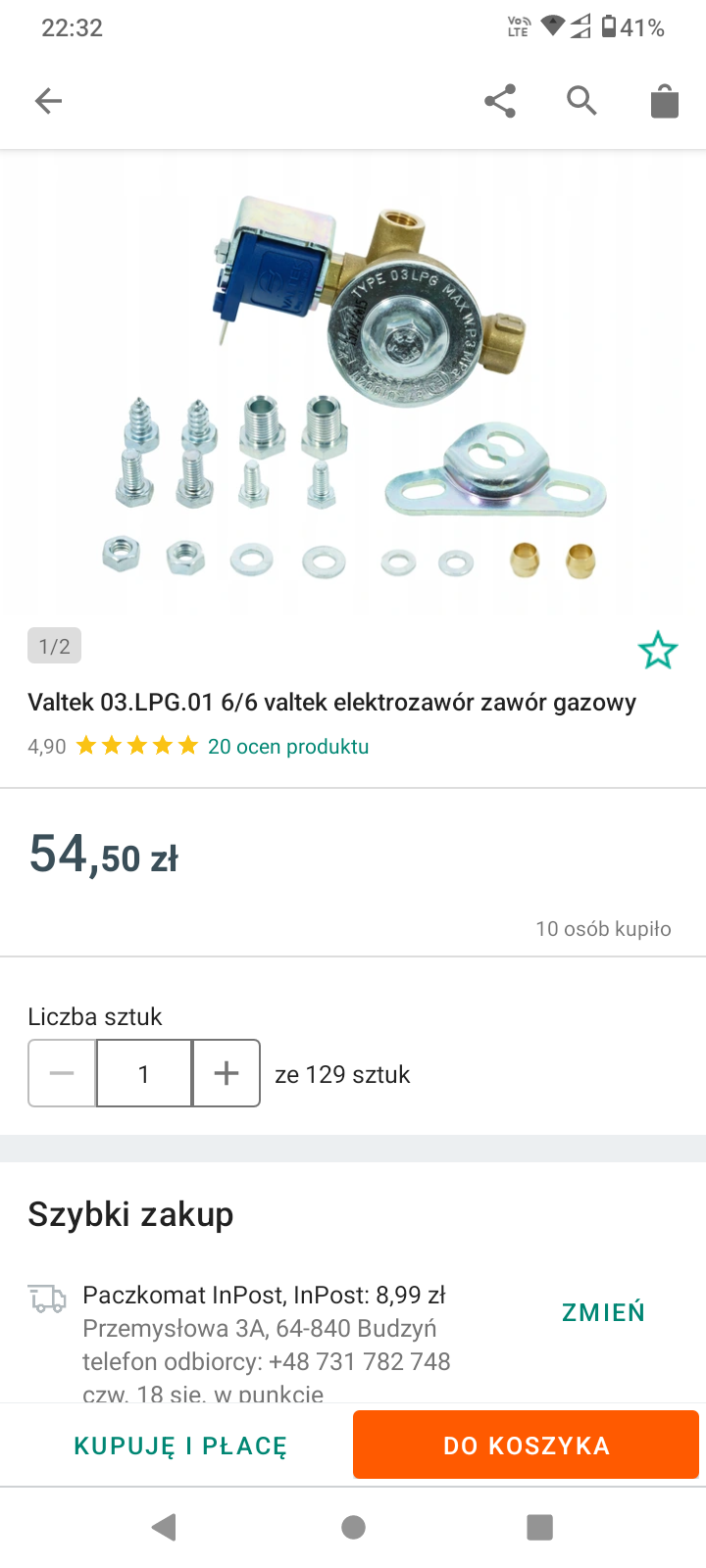706x1568 pixels.
Task: Share this Valtek product
Action: pyautogui.click(x=500, y=100)
